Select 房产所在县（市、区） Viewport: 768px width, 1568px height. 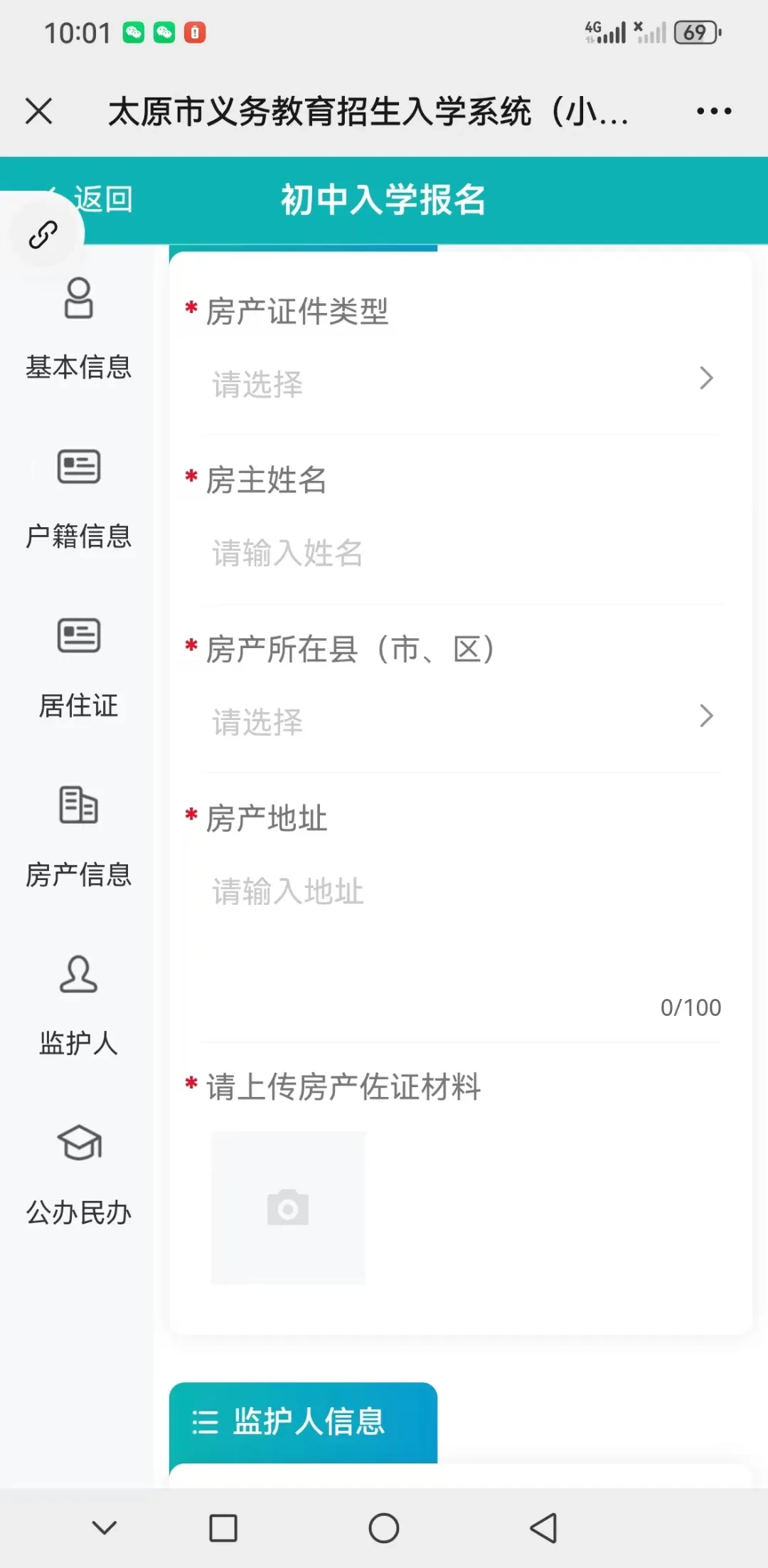point(462,721)
